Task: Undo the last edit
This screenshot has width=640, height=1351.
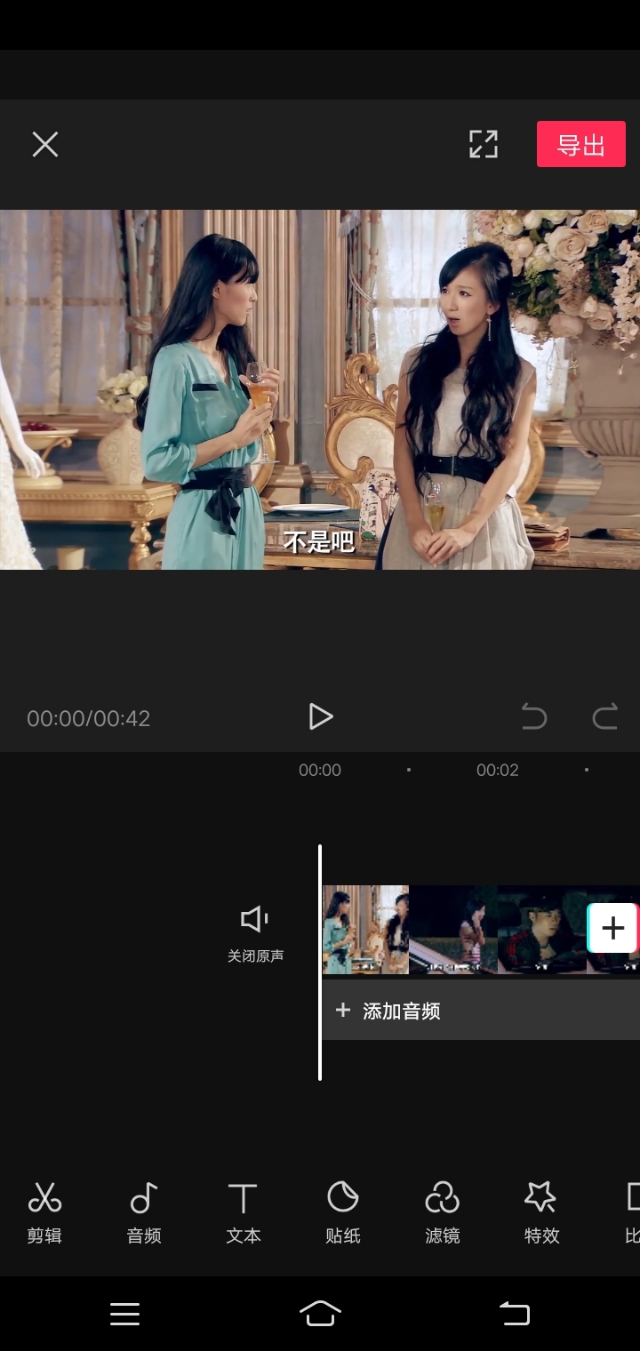Action: point(534,716)
